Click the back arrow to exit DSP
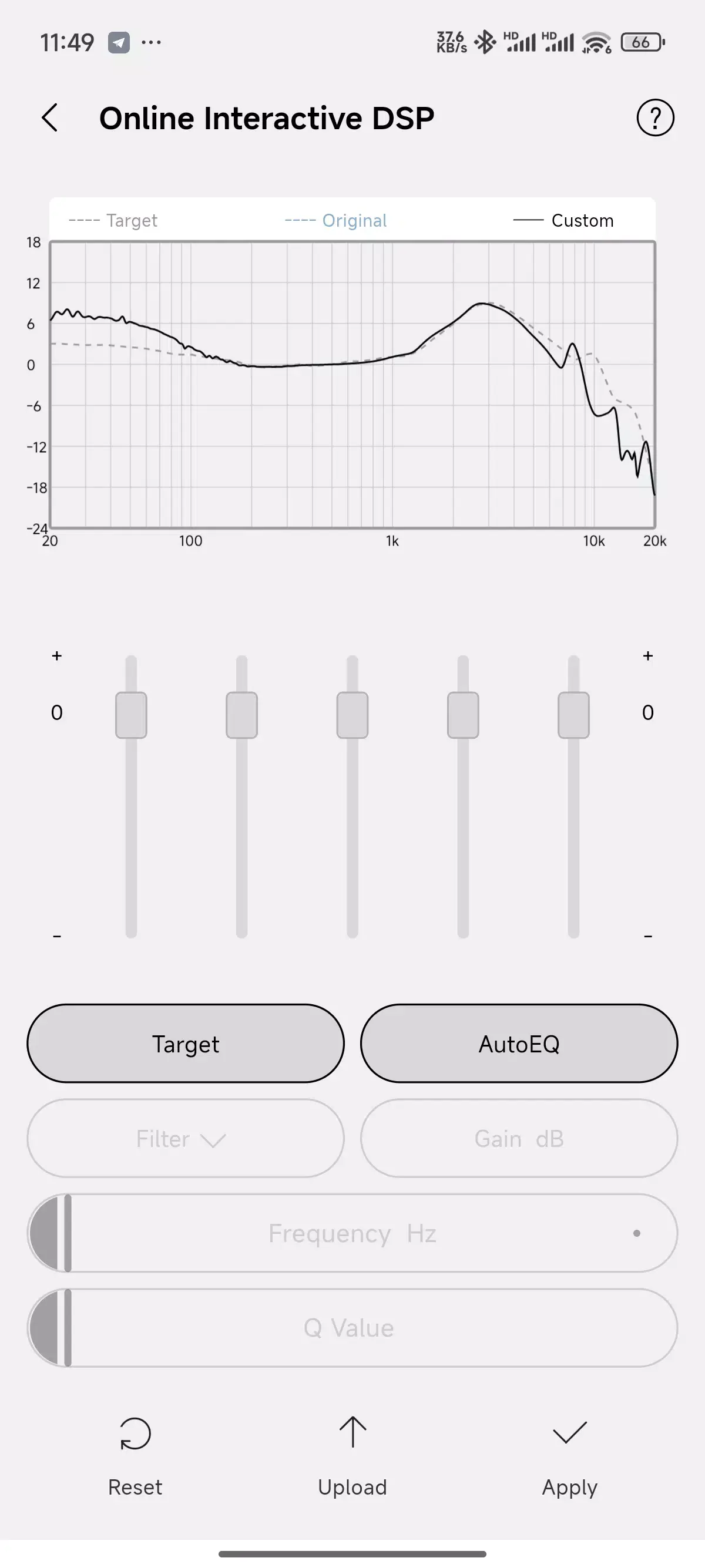Image resolution: width=705 pixels, height=1568 pixels. (51, 118)
